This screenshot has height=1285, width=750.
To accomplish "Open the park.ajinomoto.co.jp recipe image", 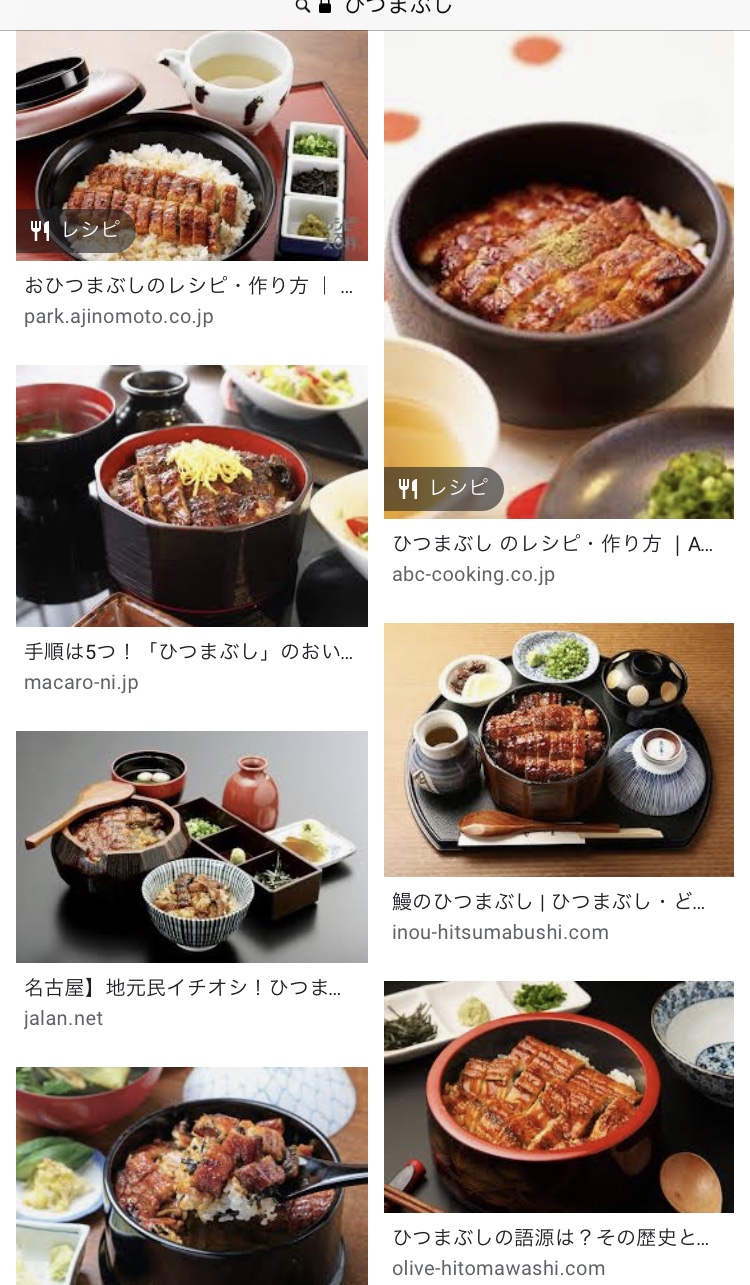I will [x=192, y=146].
